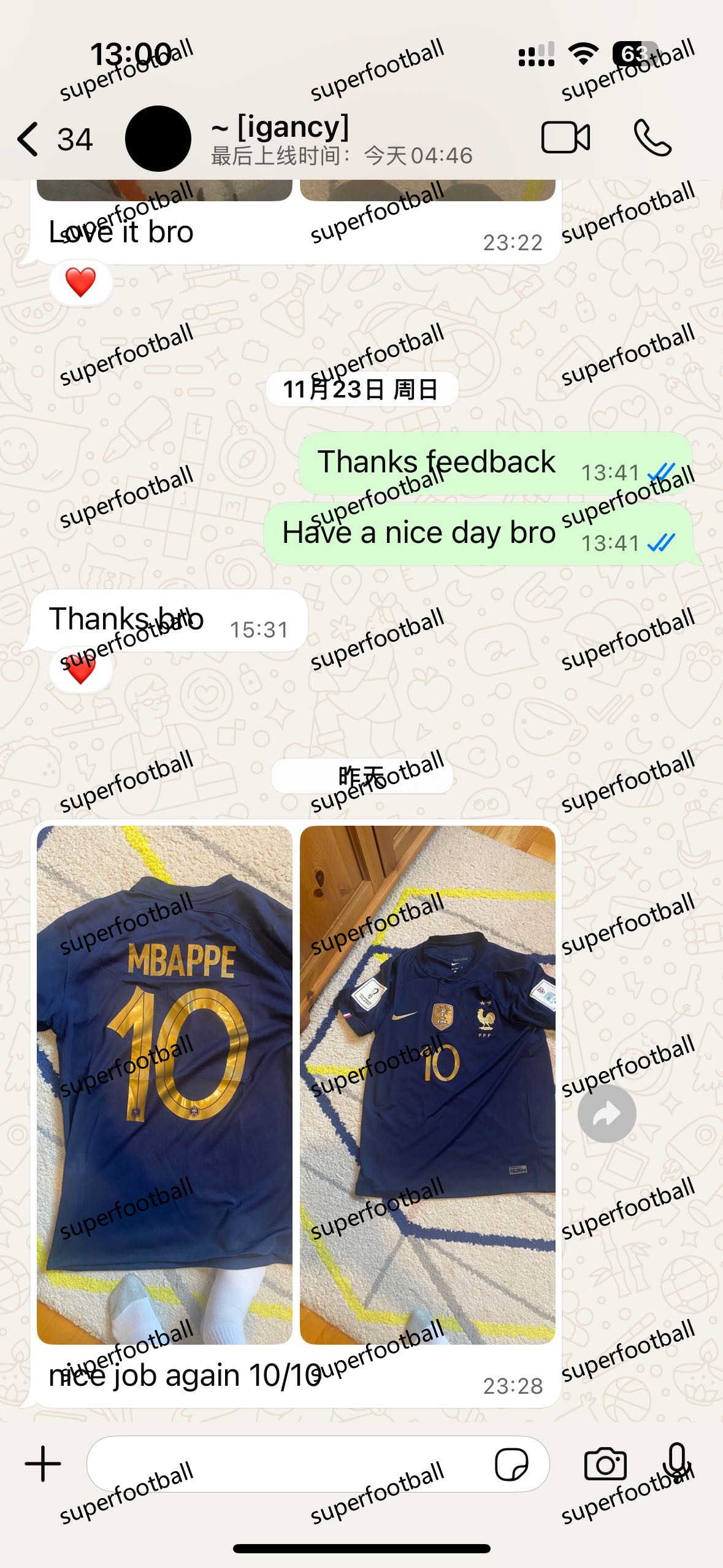Focus the message text field
This screenshot has width=723, height=1568.
[x=288, y=1464]
